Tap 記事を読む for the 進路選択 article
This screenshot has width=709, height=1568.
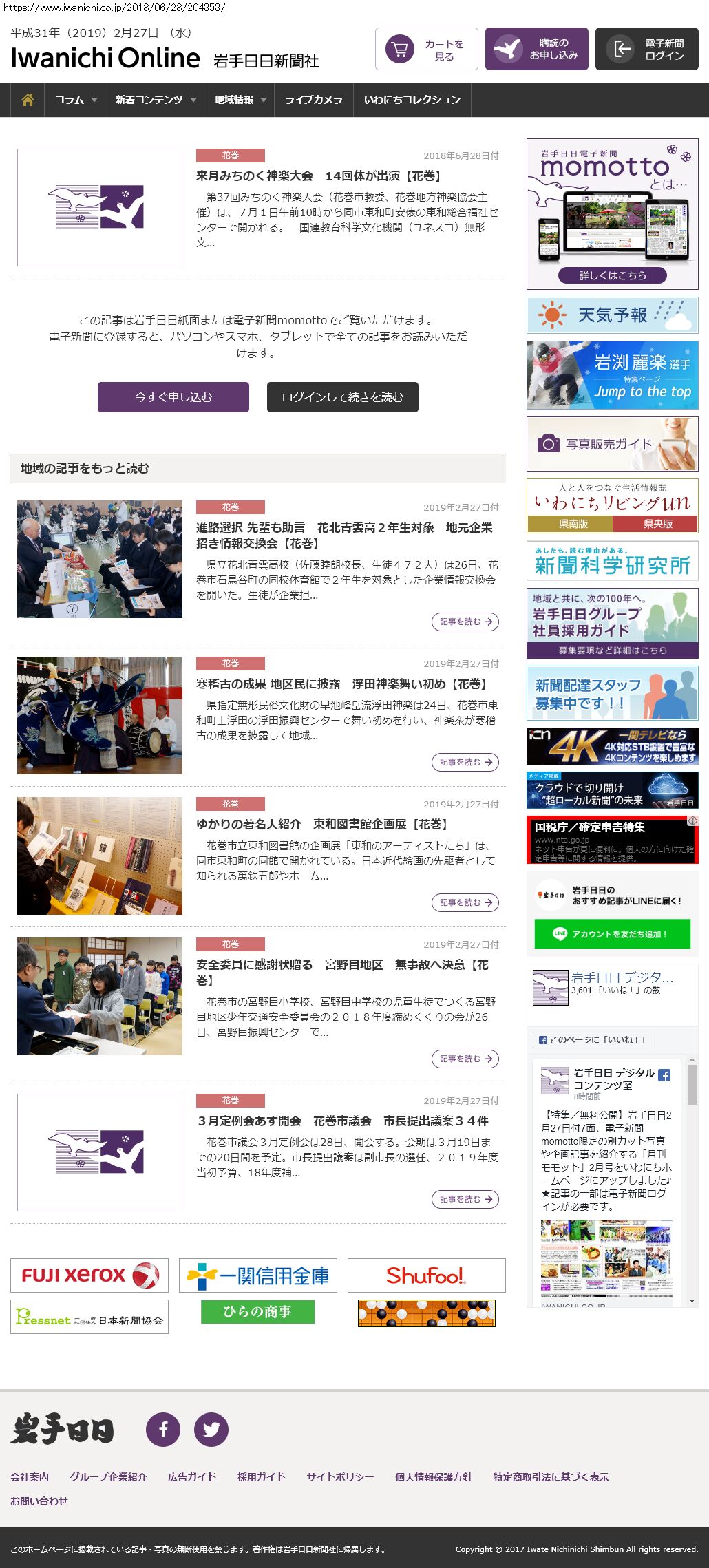click(465, 622)
